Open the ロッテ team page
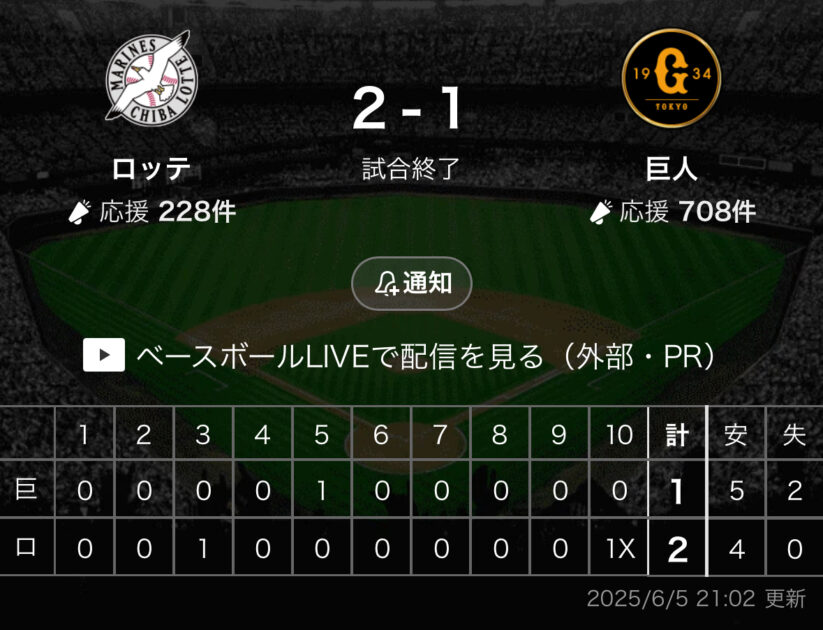Viewport: 823px width, 630px height. 152,80
